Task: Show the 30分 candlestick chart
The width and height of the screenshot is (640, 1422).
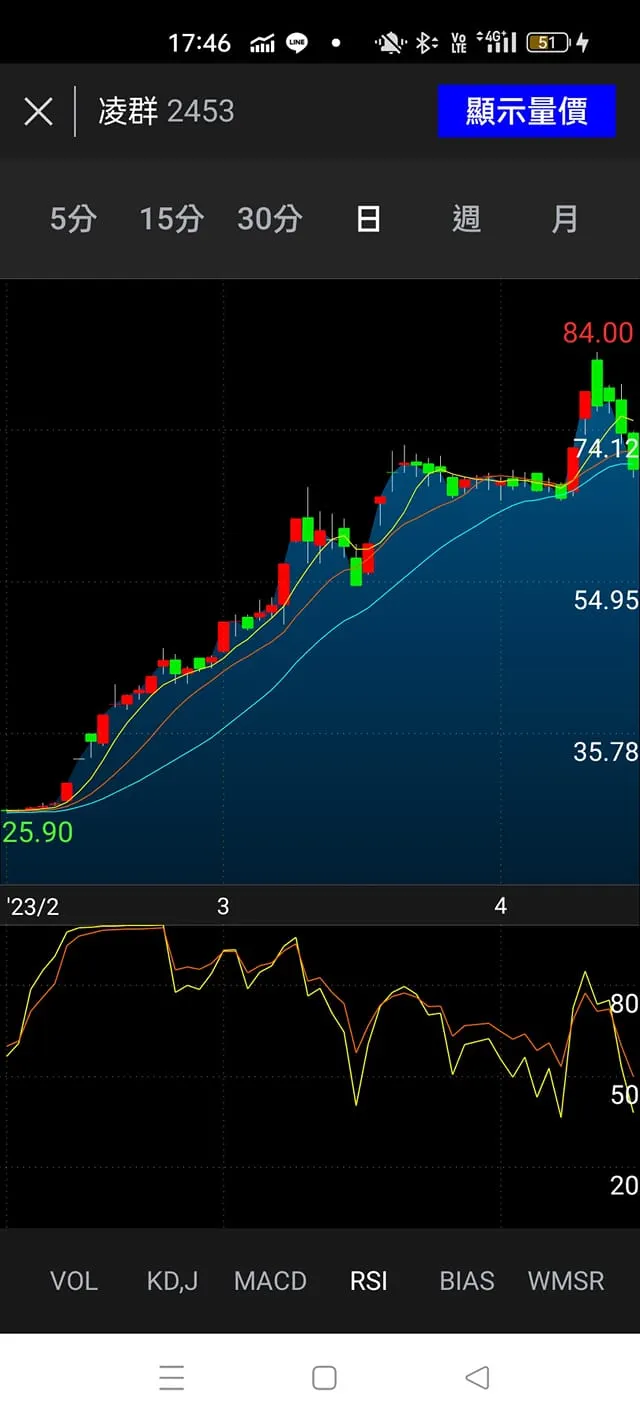Action: tap(269, 218)
